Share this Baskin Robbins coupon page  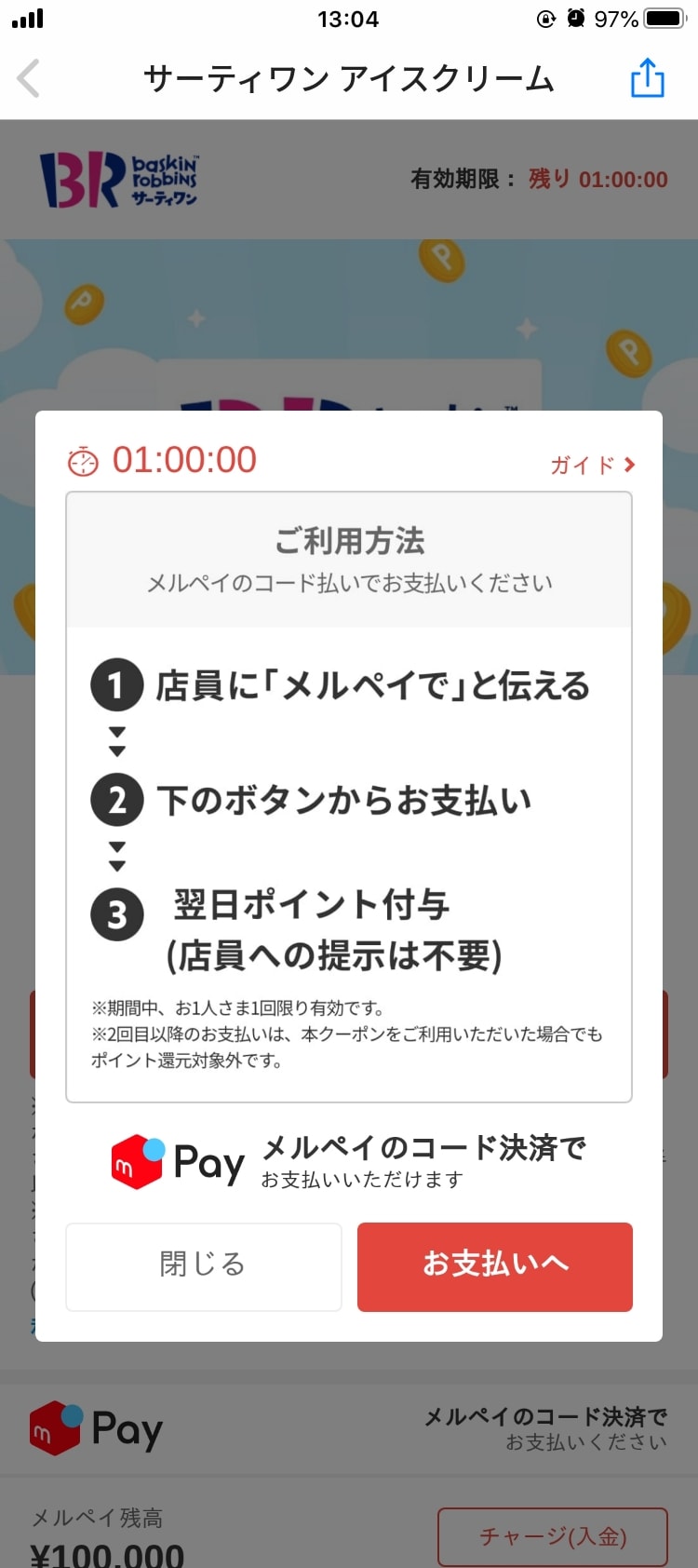(x=647, y=78)
